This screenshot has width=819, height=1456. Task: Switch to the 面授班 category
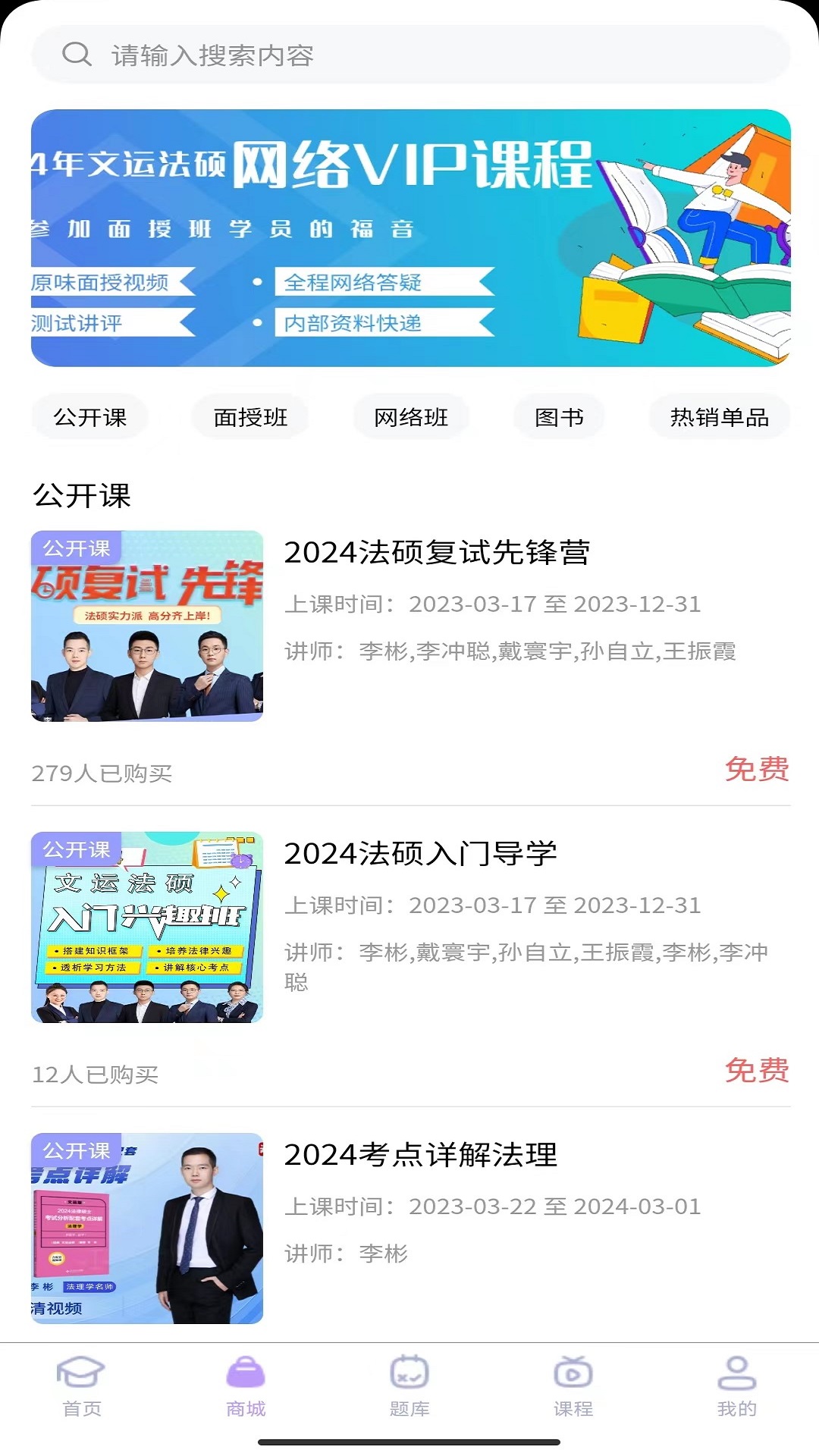point(250,416)
